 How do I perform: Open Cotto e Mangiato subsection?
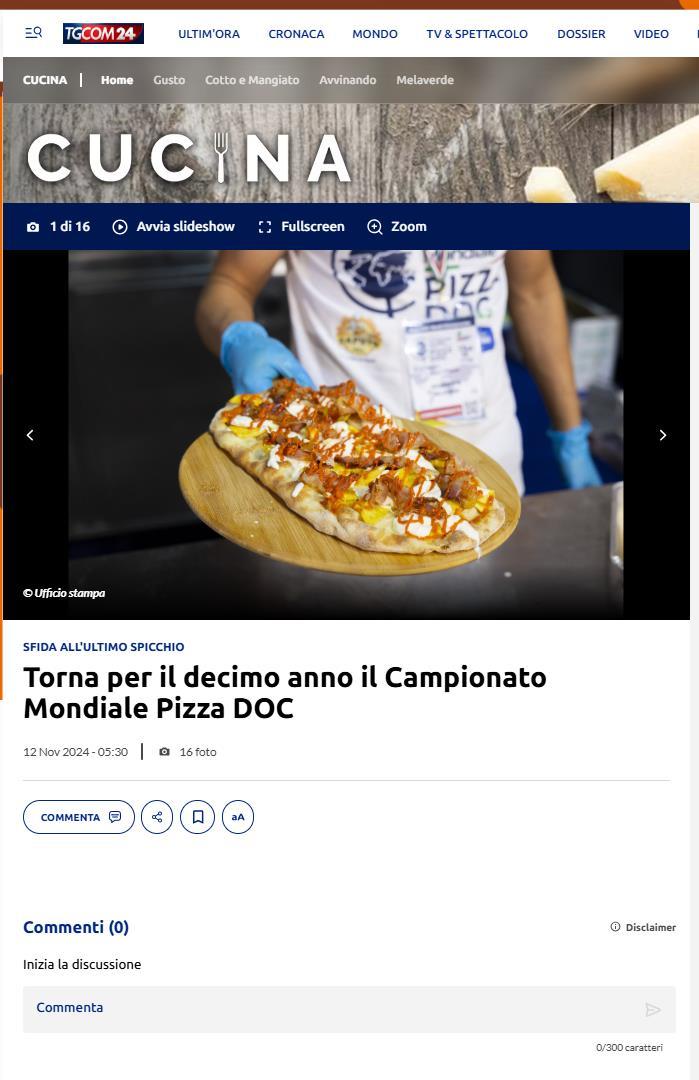click(252, 80)
